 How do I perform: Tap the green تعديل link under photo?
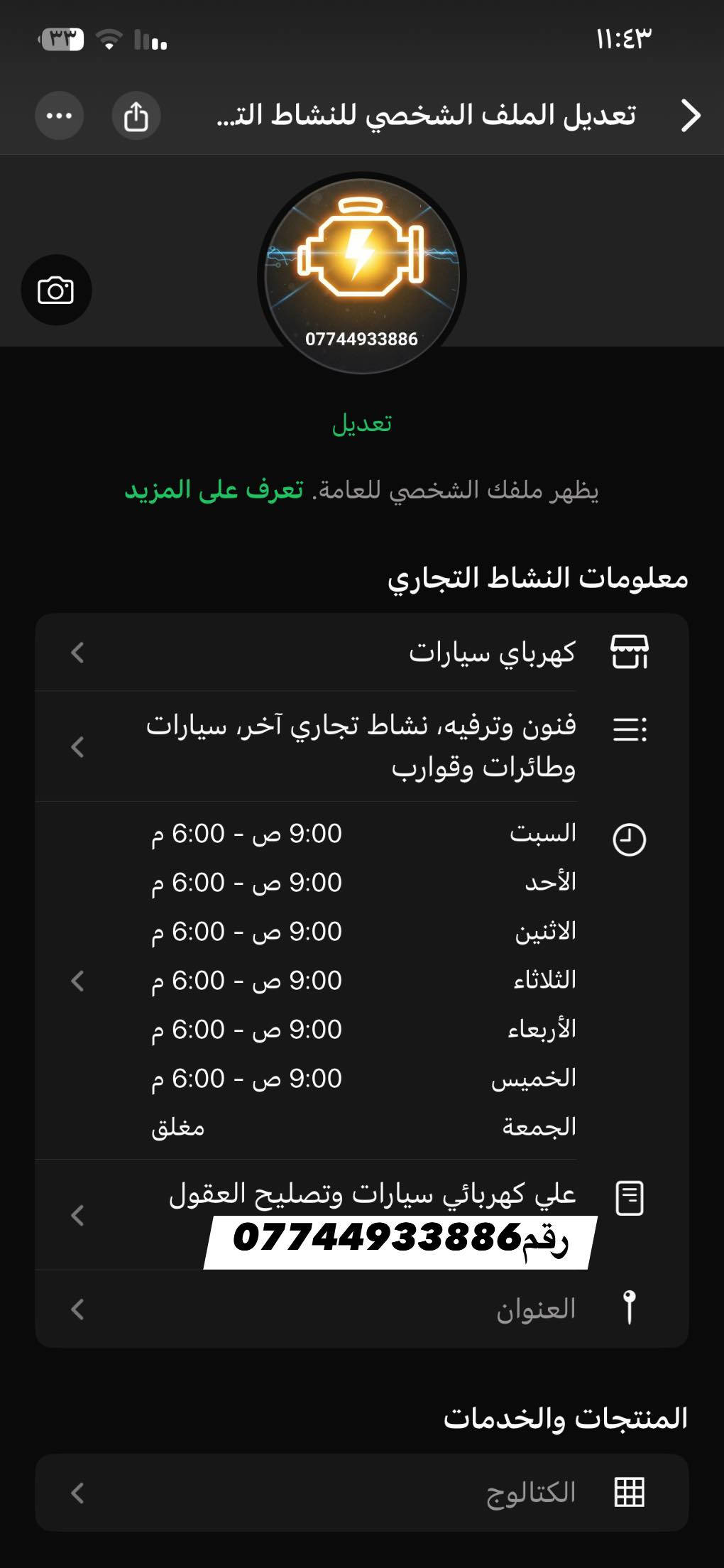(362, 424)
